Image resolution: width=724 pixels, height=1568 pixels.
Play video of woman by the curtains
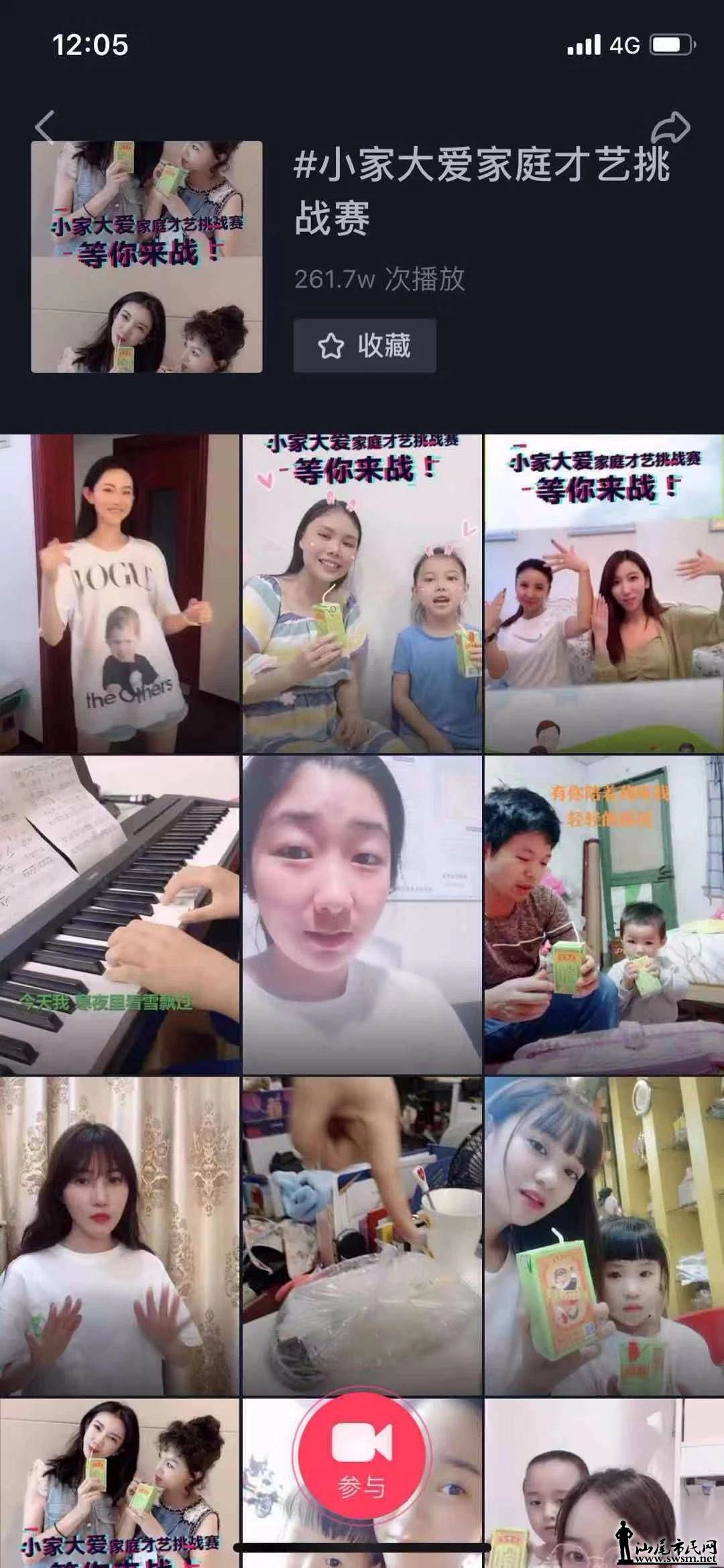(x=119, y=1237)
